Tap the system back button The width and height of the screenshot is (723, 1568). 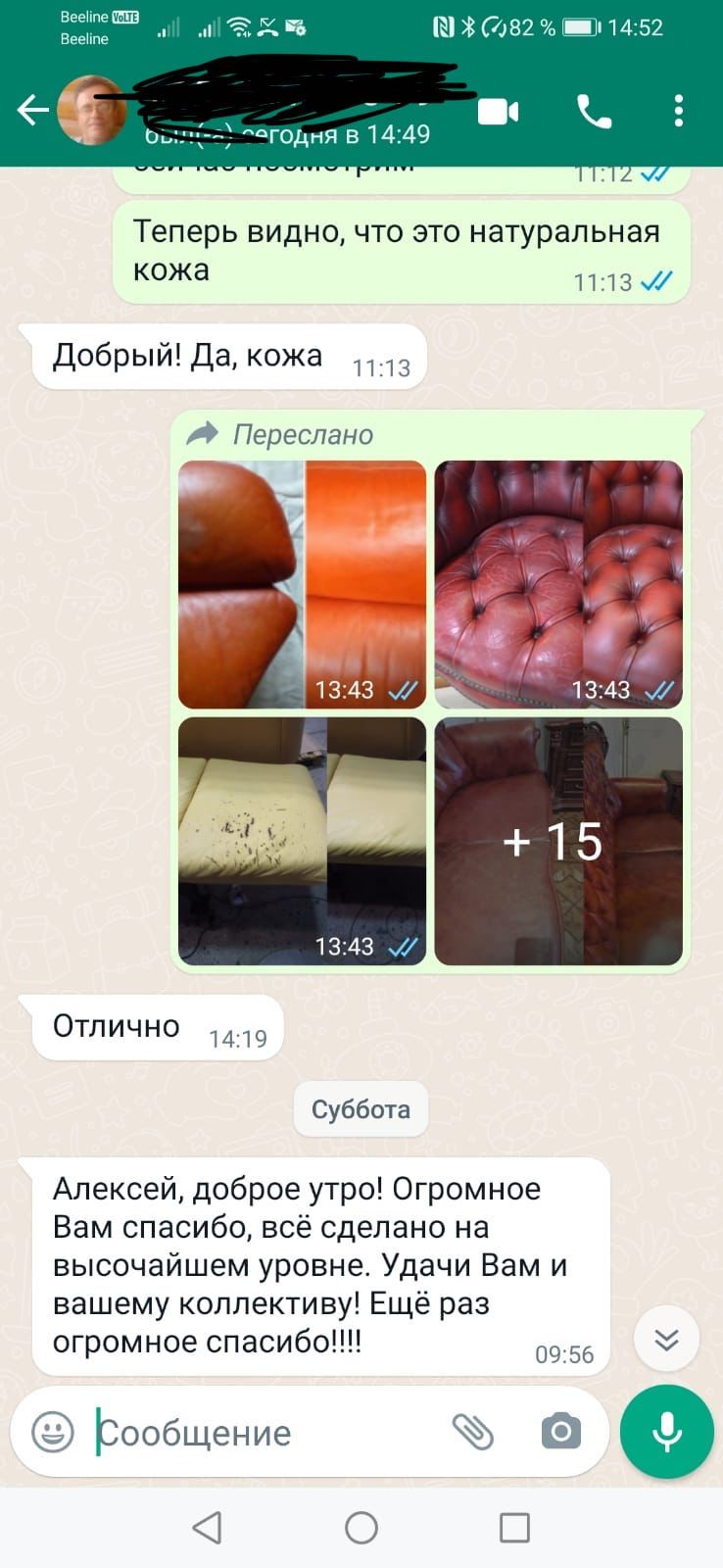click(207, 1528)
